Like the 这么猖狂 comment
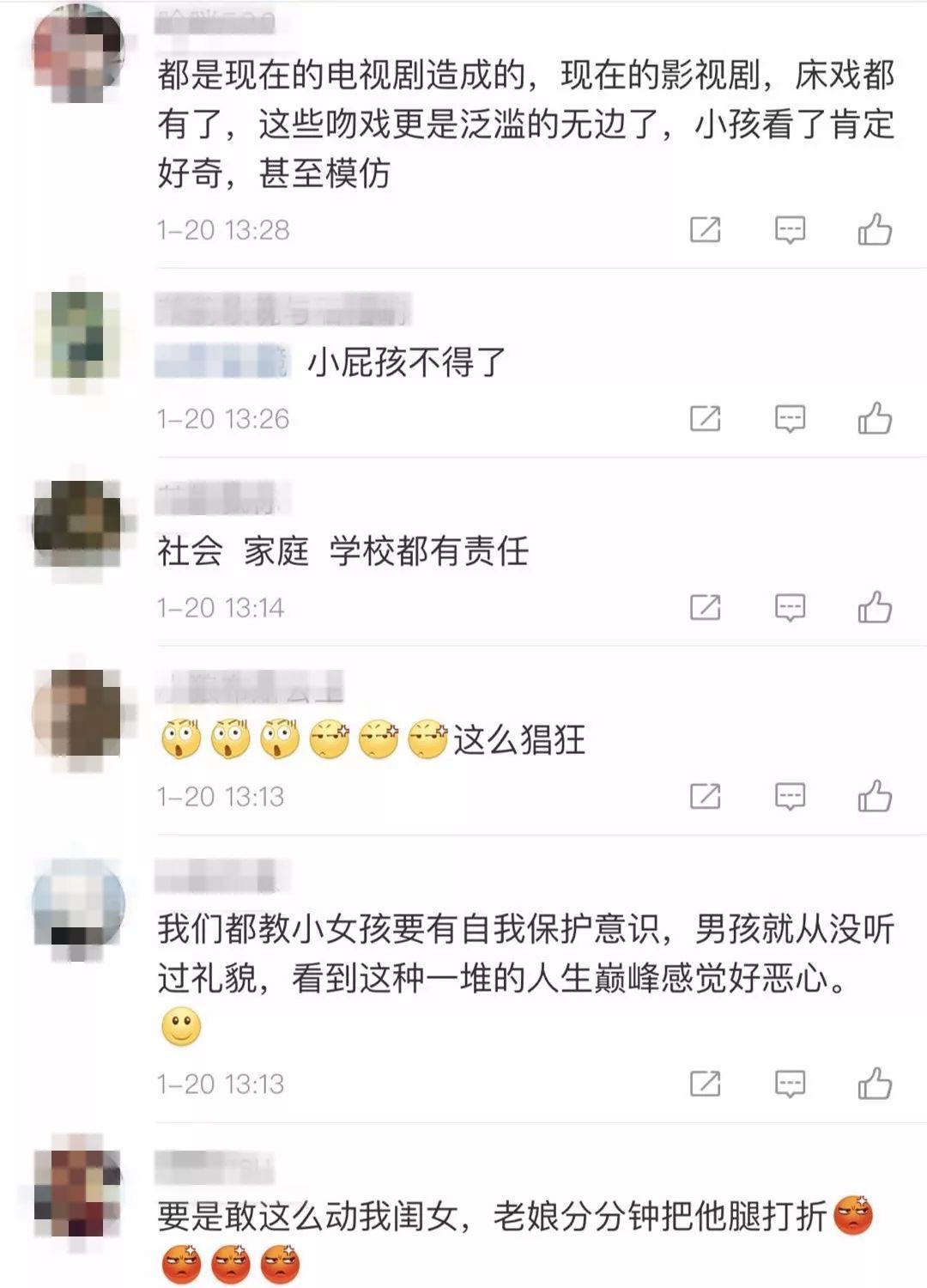The image size is (927, 1288). pyautogui.click(x=875, y=797)
